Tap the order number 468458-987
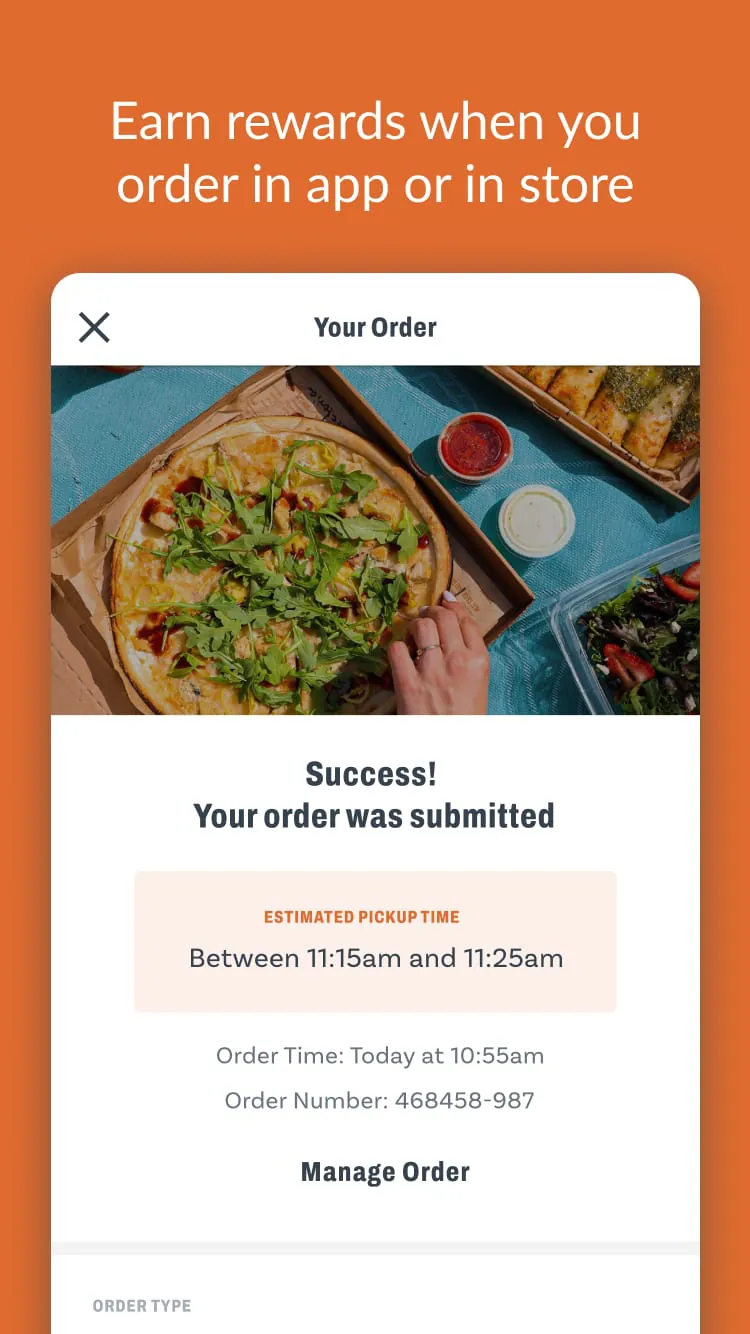750x1334 pixels. 379,1100
